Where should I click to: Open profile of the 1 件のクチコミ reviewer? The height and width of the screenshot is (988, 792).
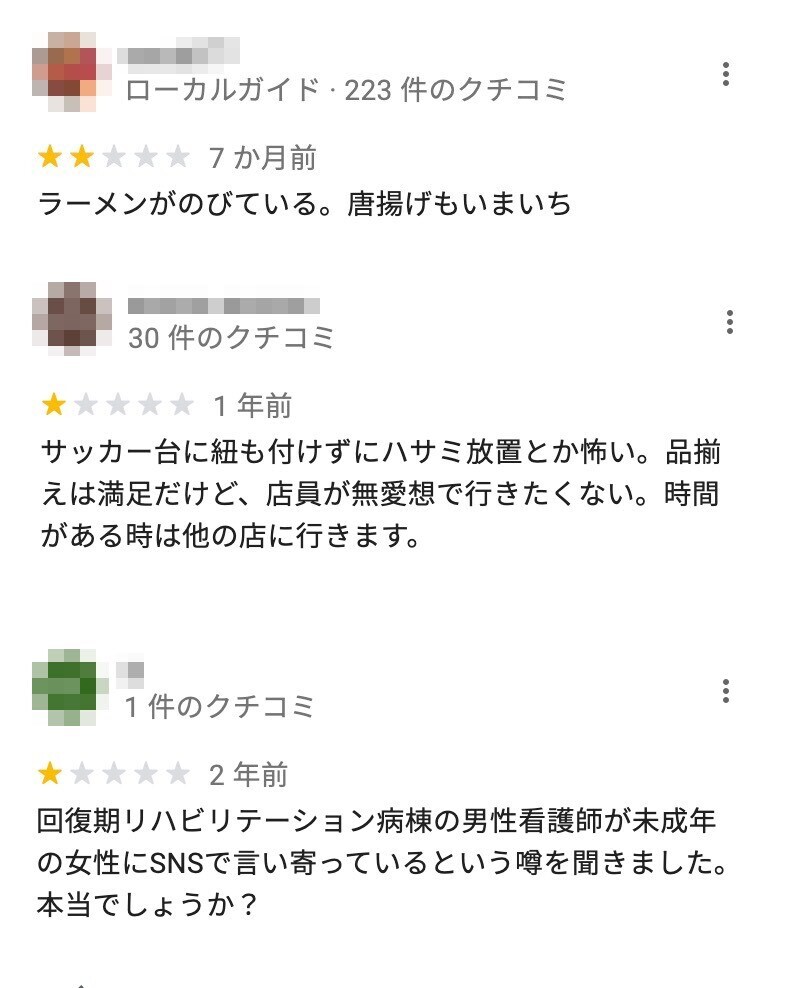click(x=68, y=687)
